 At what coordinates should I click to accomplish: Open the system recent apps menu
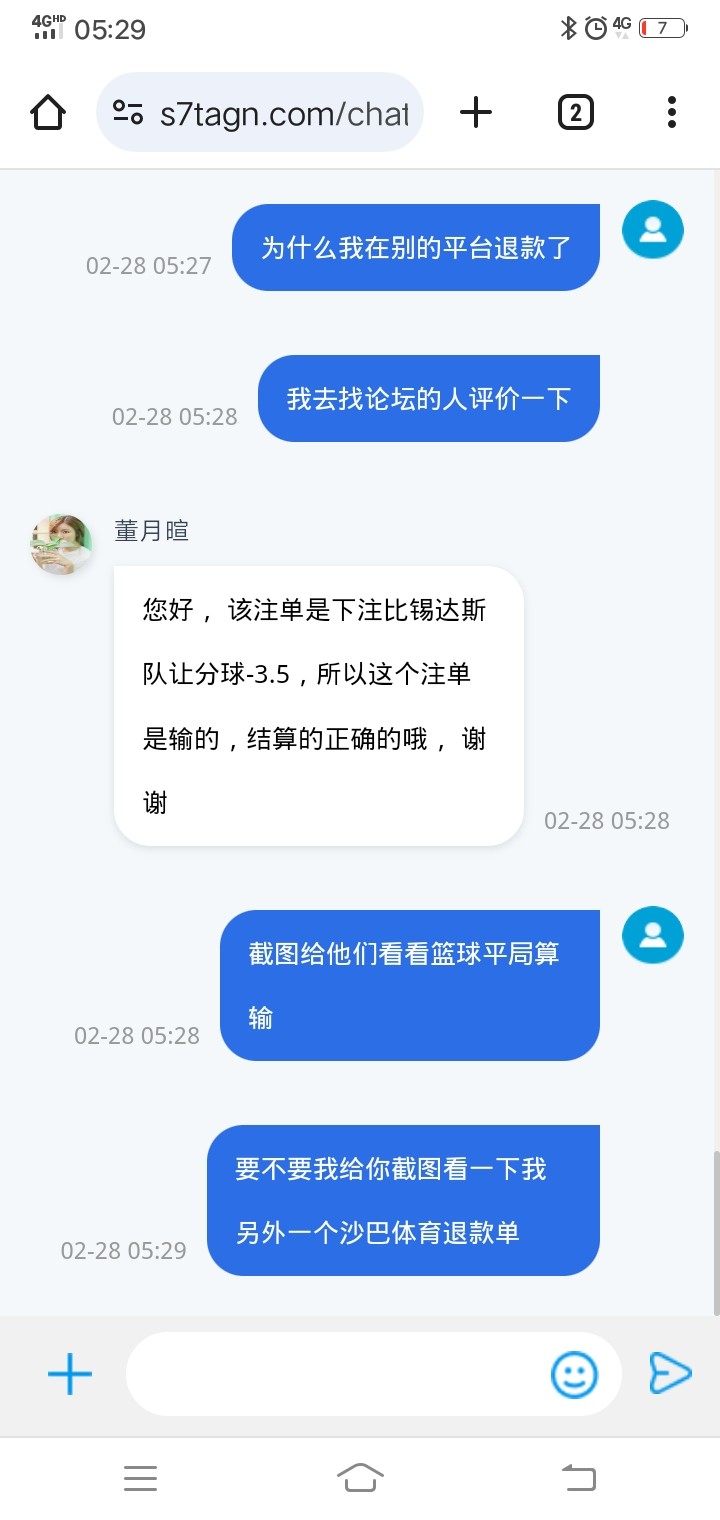click(x=140, y=1477)
